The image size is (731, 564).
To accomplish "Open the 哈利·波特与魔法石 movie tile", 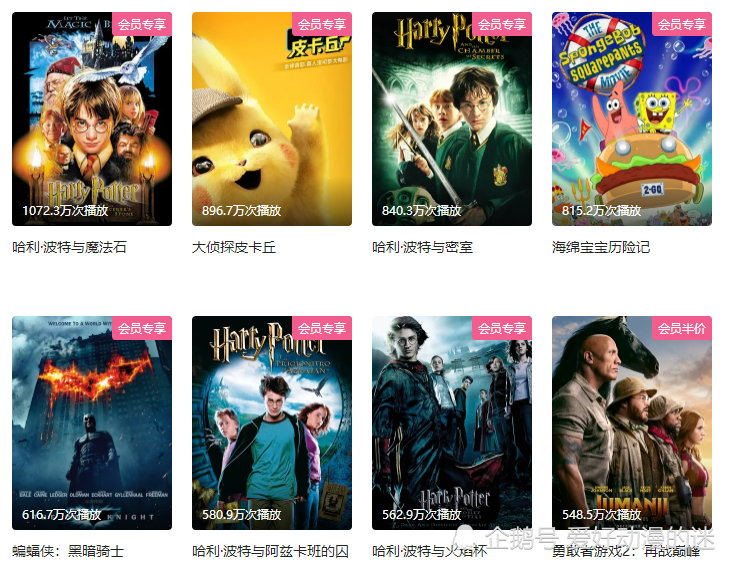I will pyautogui.click(x=92, y=118).
